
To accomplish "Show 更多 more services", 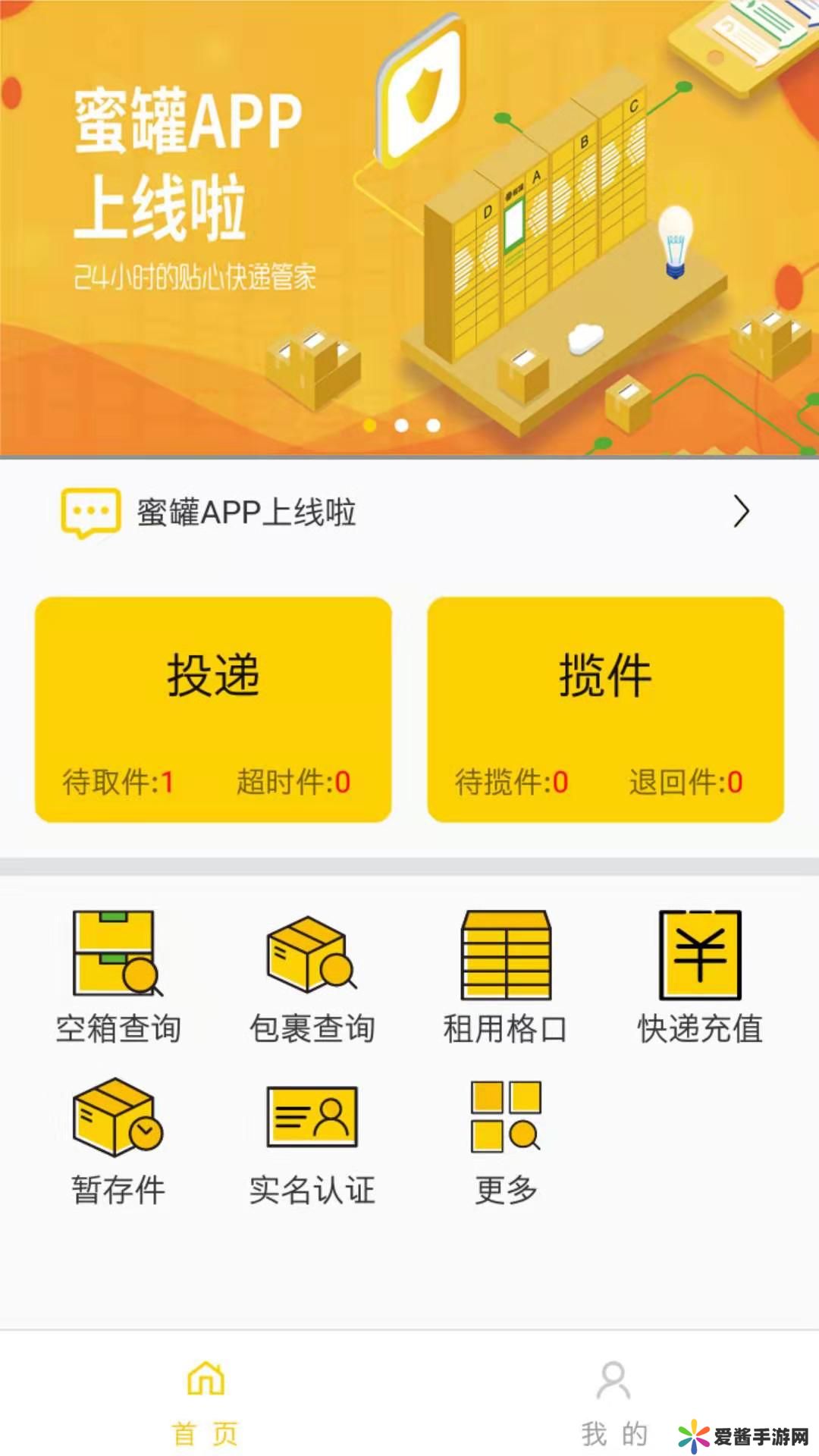I will pos(506,1141).
